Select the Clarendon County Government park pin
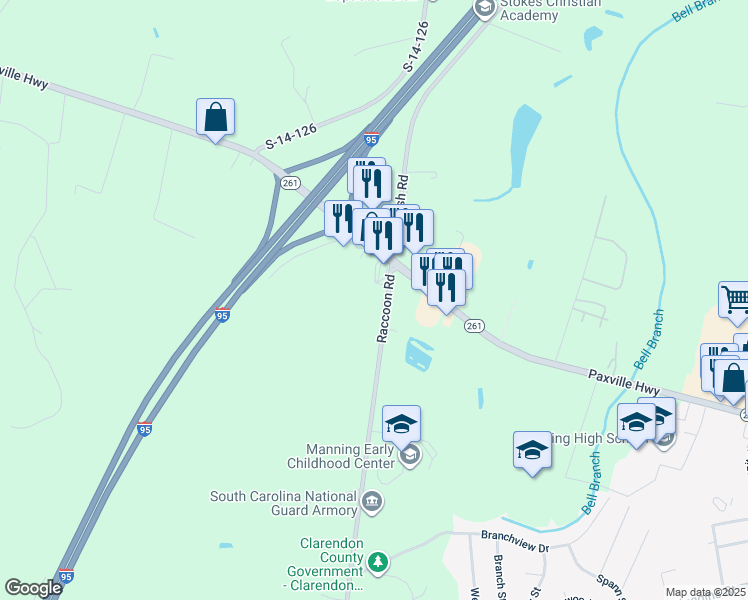 [377, 563]
